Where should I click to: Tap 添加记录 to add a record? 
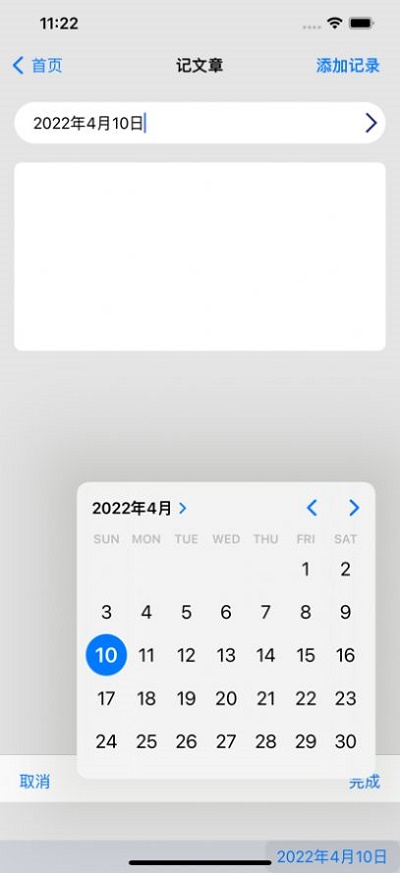pyautogui.click(x=348, y=66)
